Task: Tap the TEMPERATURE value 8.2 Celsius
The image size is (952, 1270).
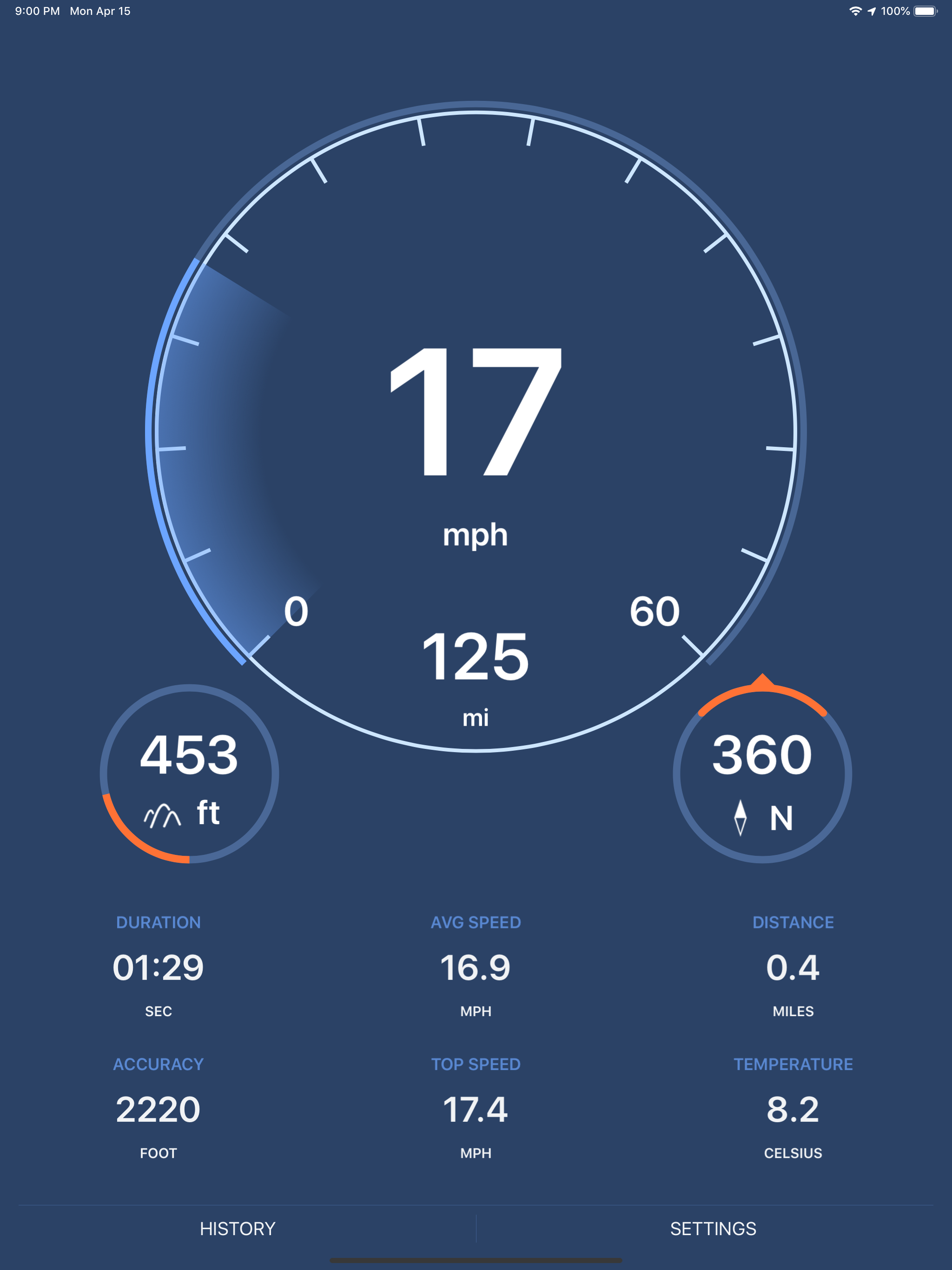Action: [793, 1109]
